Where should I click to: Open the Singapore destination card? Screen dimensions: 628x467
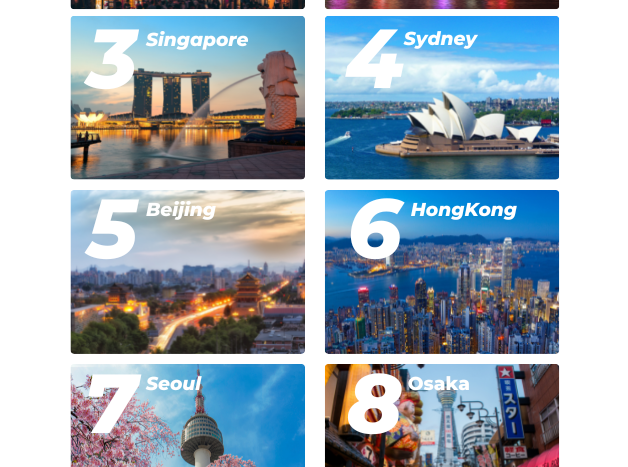[187, 98]
